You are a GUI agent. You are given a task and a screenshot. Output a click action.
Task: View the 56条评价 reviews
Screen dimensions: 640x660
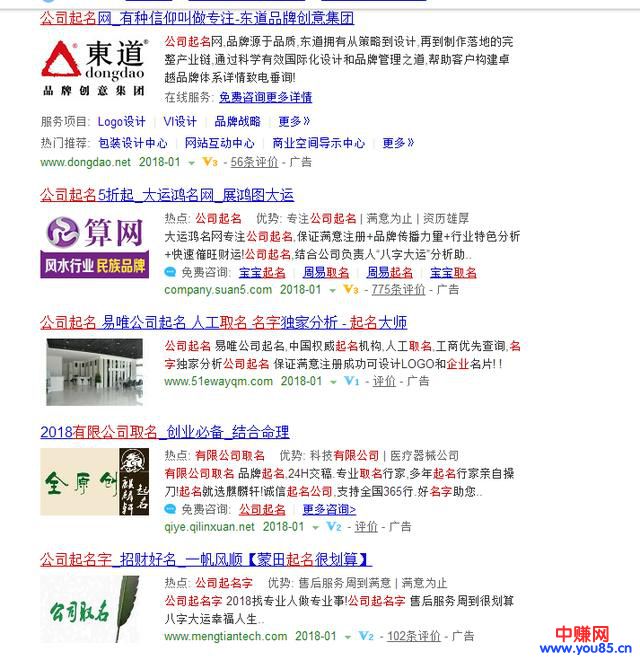click(253, 162)
